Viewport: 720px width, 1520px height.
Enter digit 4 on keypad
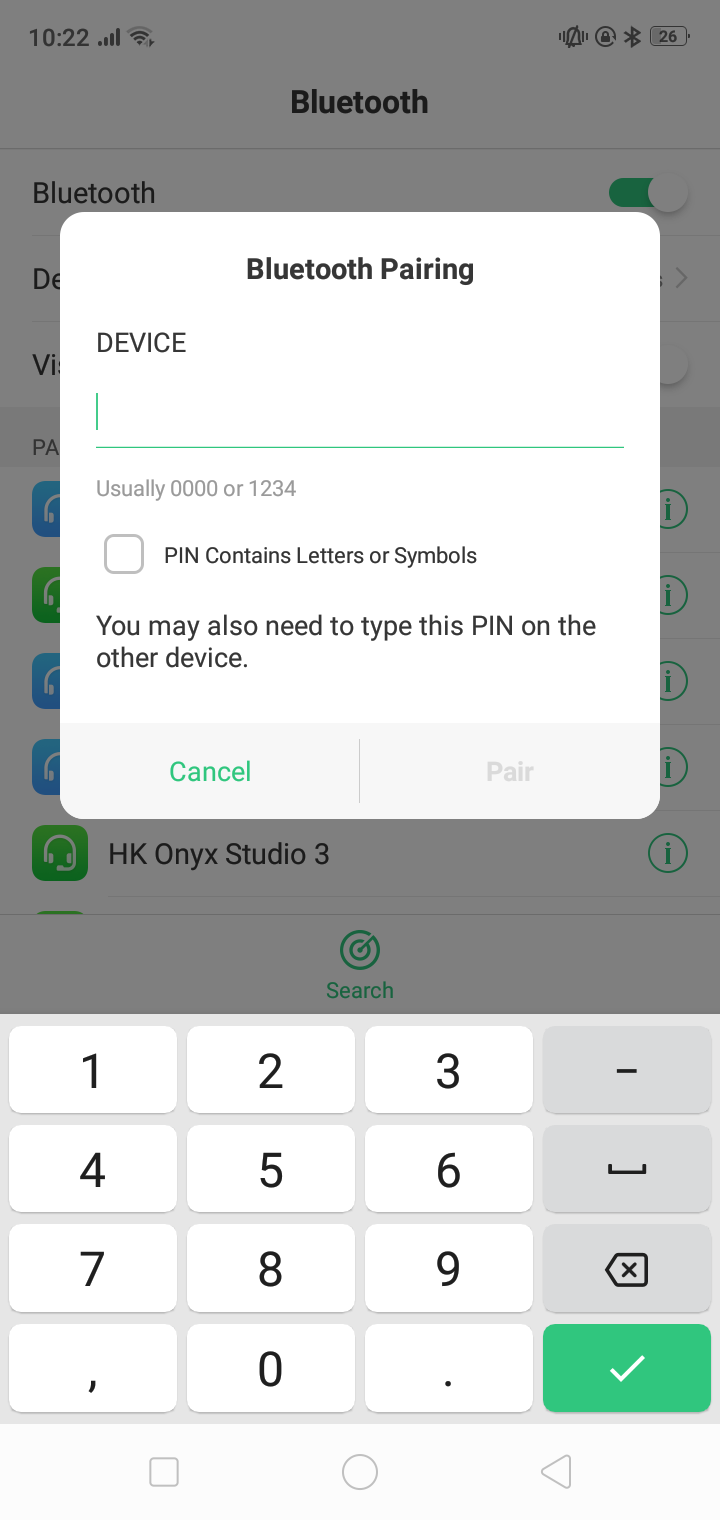(93, 1169)
